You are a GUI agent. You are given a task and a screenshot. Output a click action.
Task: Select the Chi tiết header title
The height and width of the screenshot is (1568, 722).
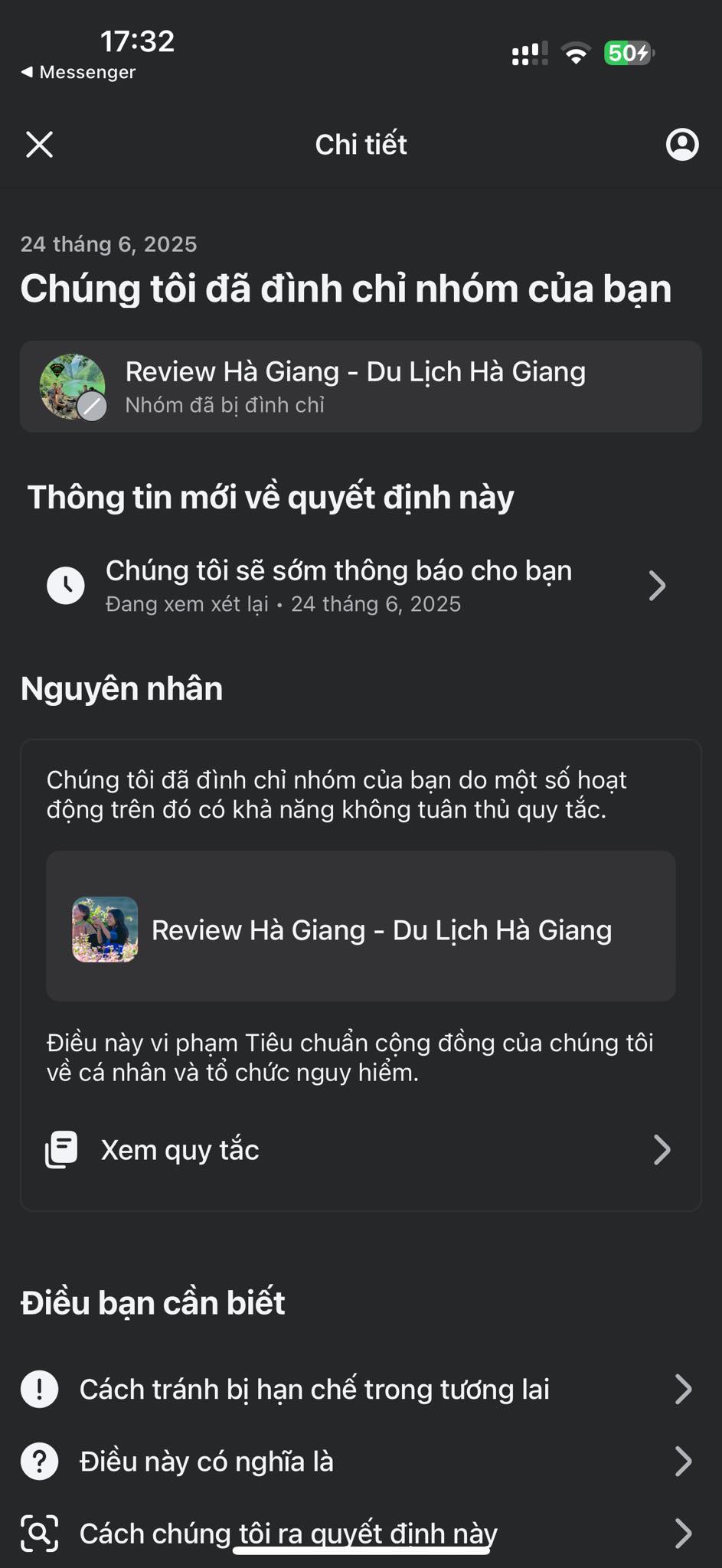[361, 144]
